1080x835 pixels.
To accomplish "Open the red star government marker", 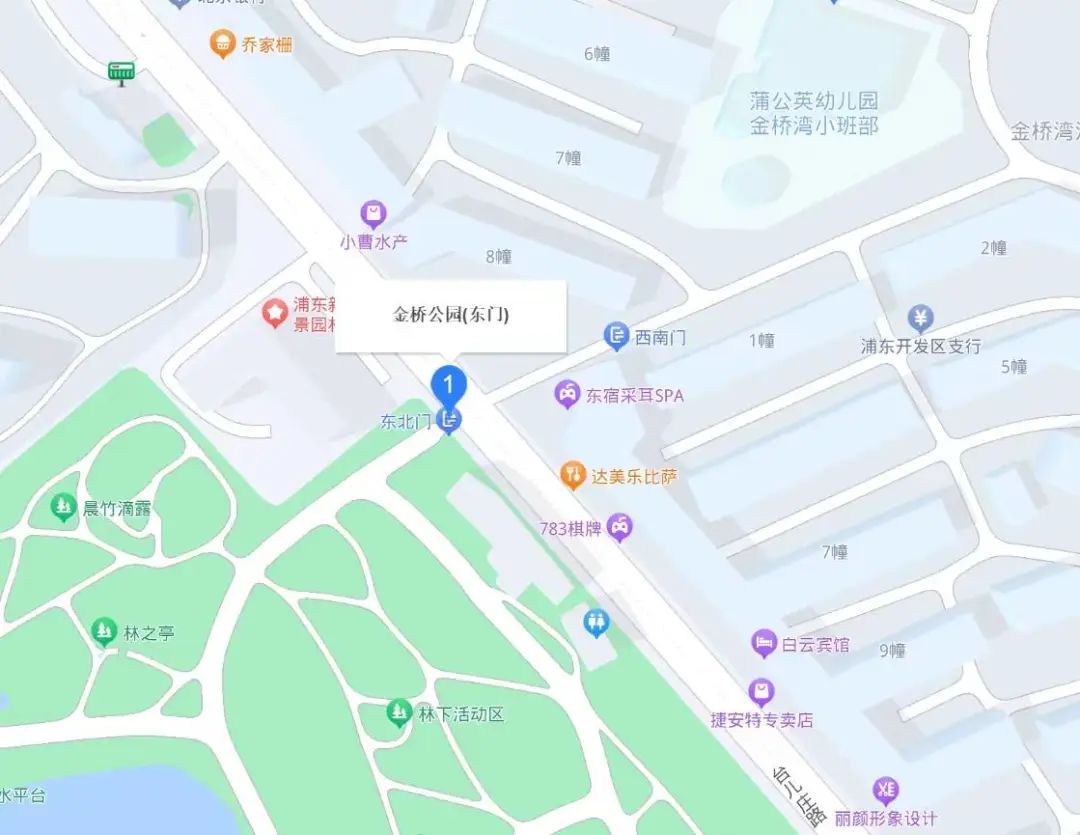I will pyautogui.click(x=274, y=313).
